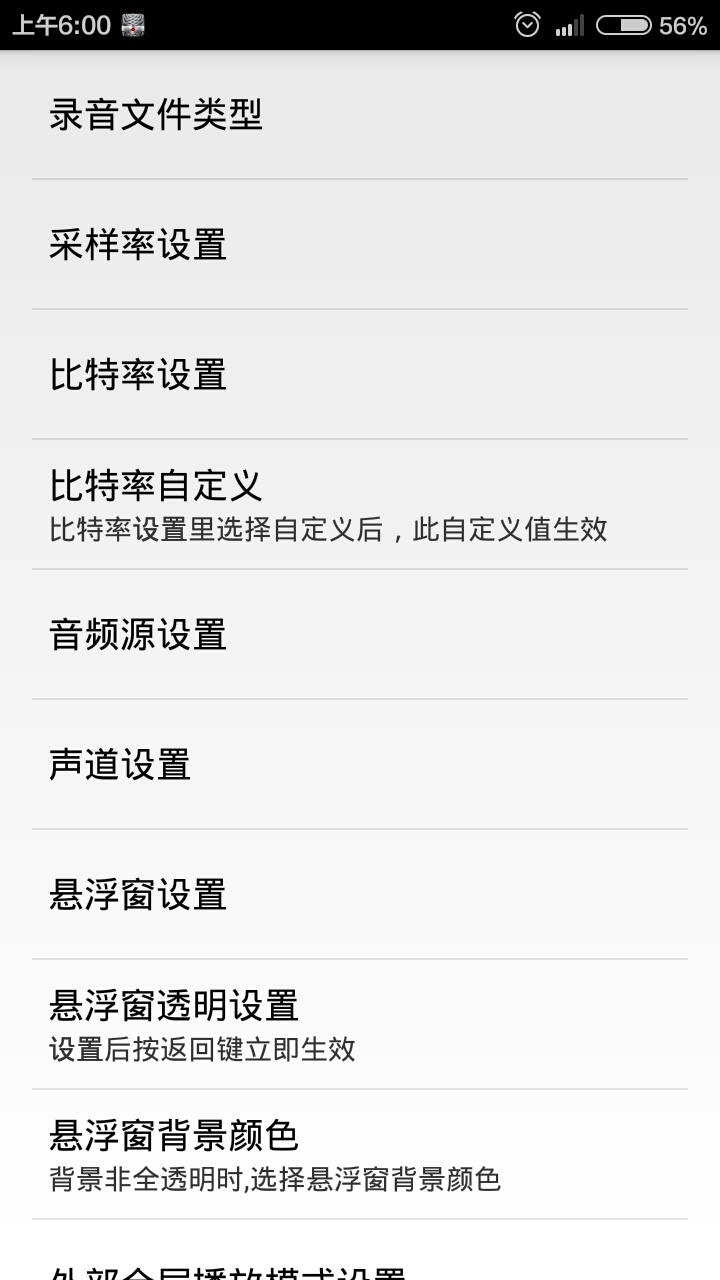This screenshot has height=1280, width=720.
Task: Open 采样率设置 option
Action: tap(360, 245)
